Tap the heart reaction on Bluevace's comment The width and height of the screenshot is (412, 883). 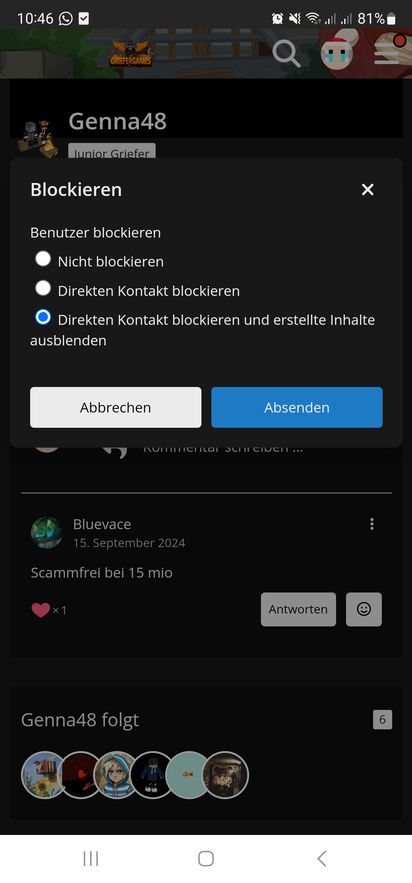tap(41, 610)
